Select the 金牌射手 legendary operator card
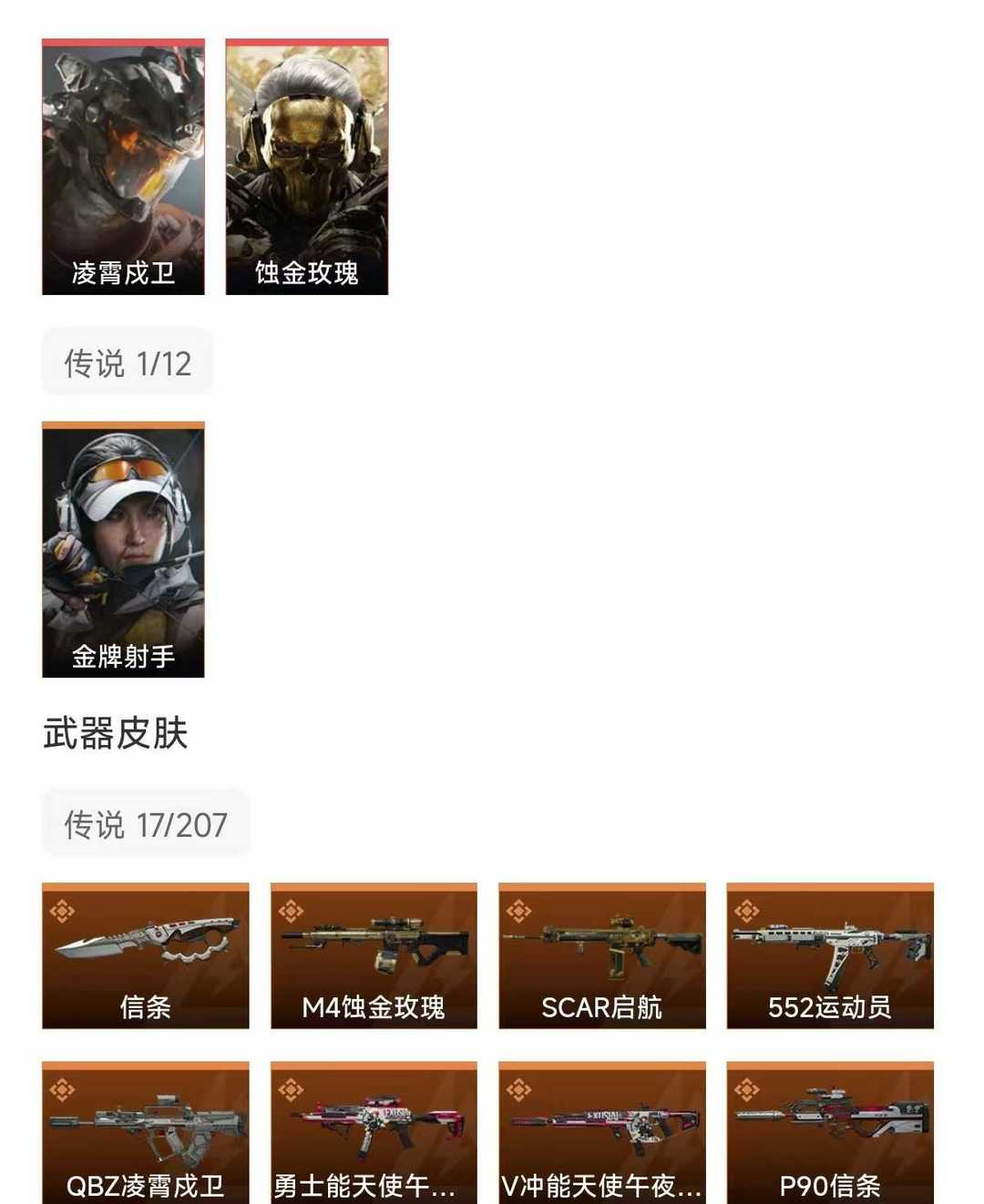 pos(123,549)
